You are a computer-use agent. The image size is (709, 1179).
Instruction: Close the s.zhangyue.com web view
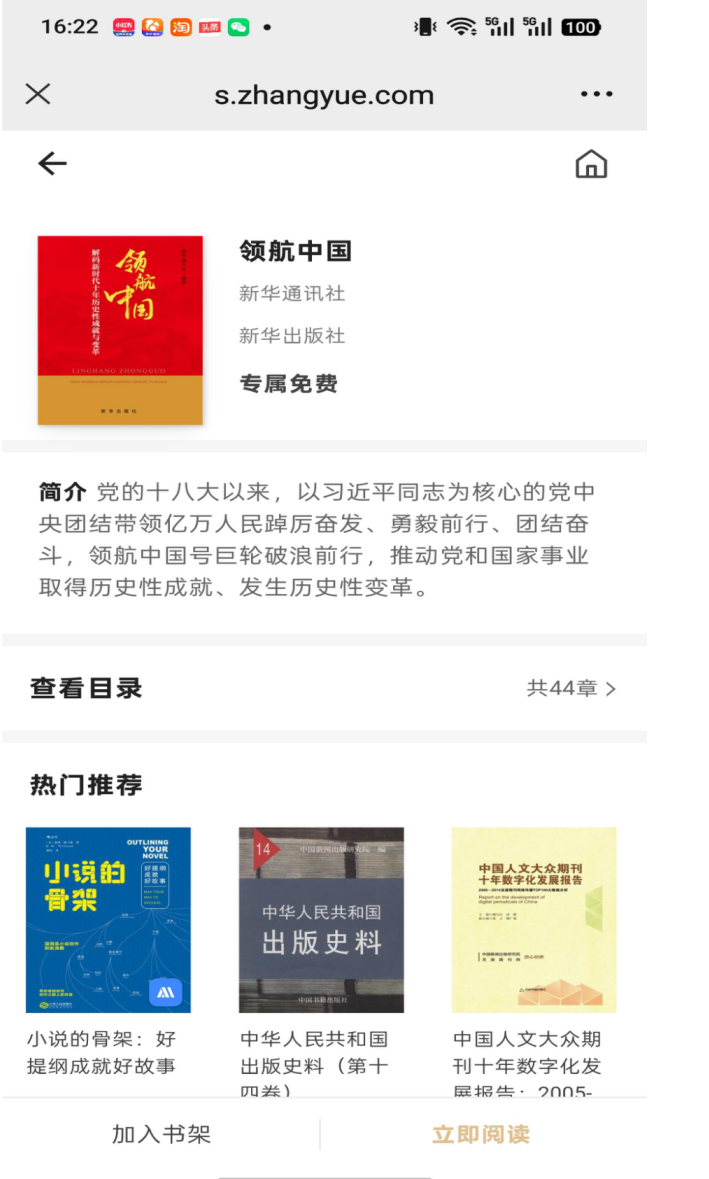coord(38,94)
